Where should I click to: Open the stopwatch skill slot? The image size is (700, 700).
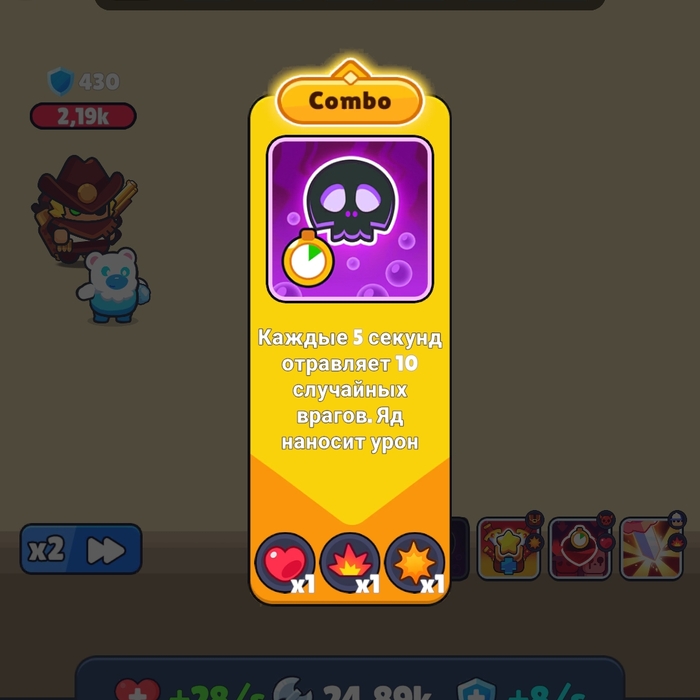(581, 549)
